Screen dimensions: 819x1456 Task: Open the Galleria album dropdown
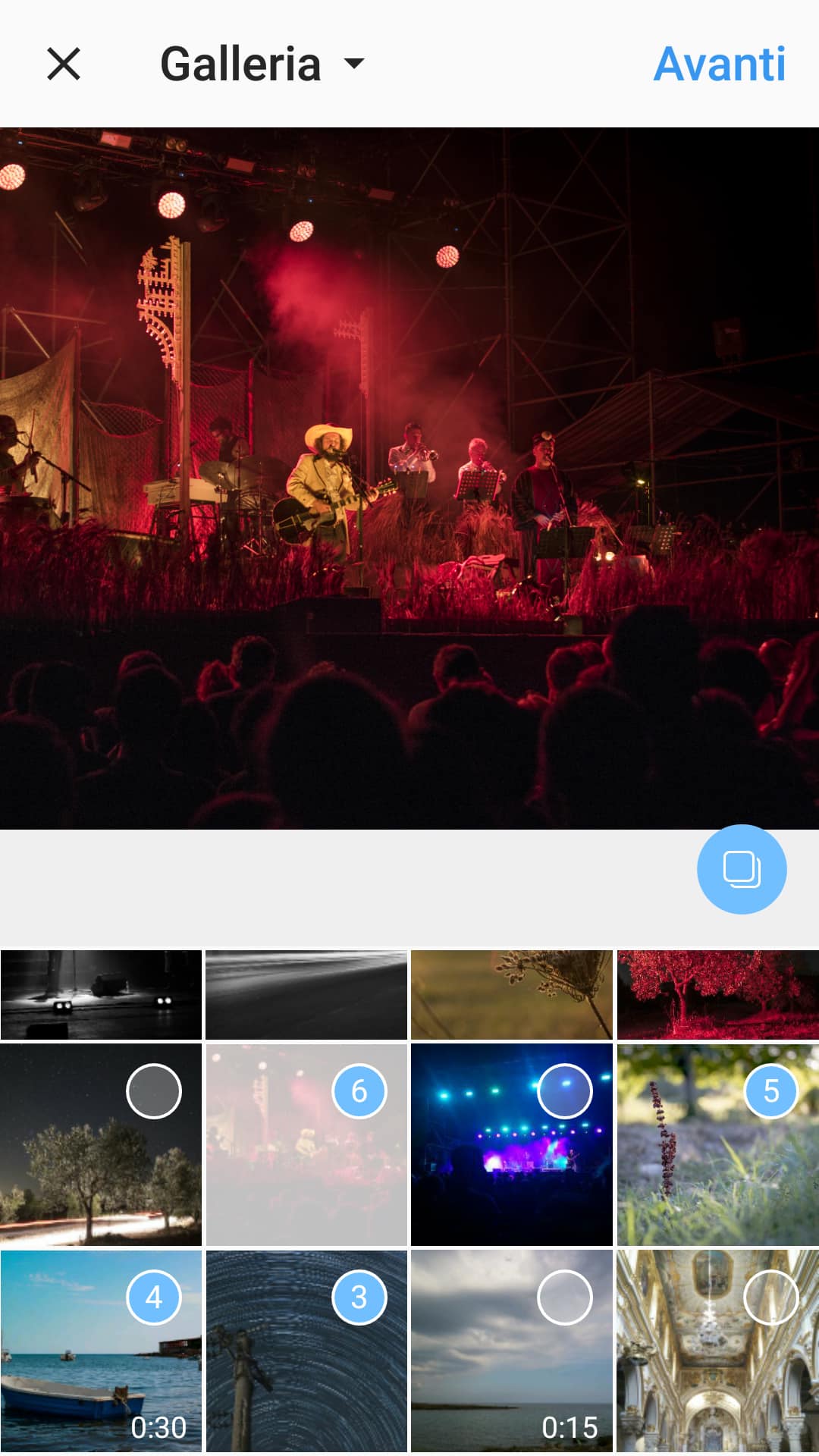pyautogui.click(x=262, y=64)
